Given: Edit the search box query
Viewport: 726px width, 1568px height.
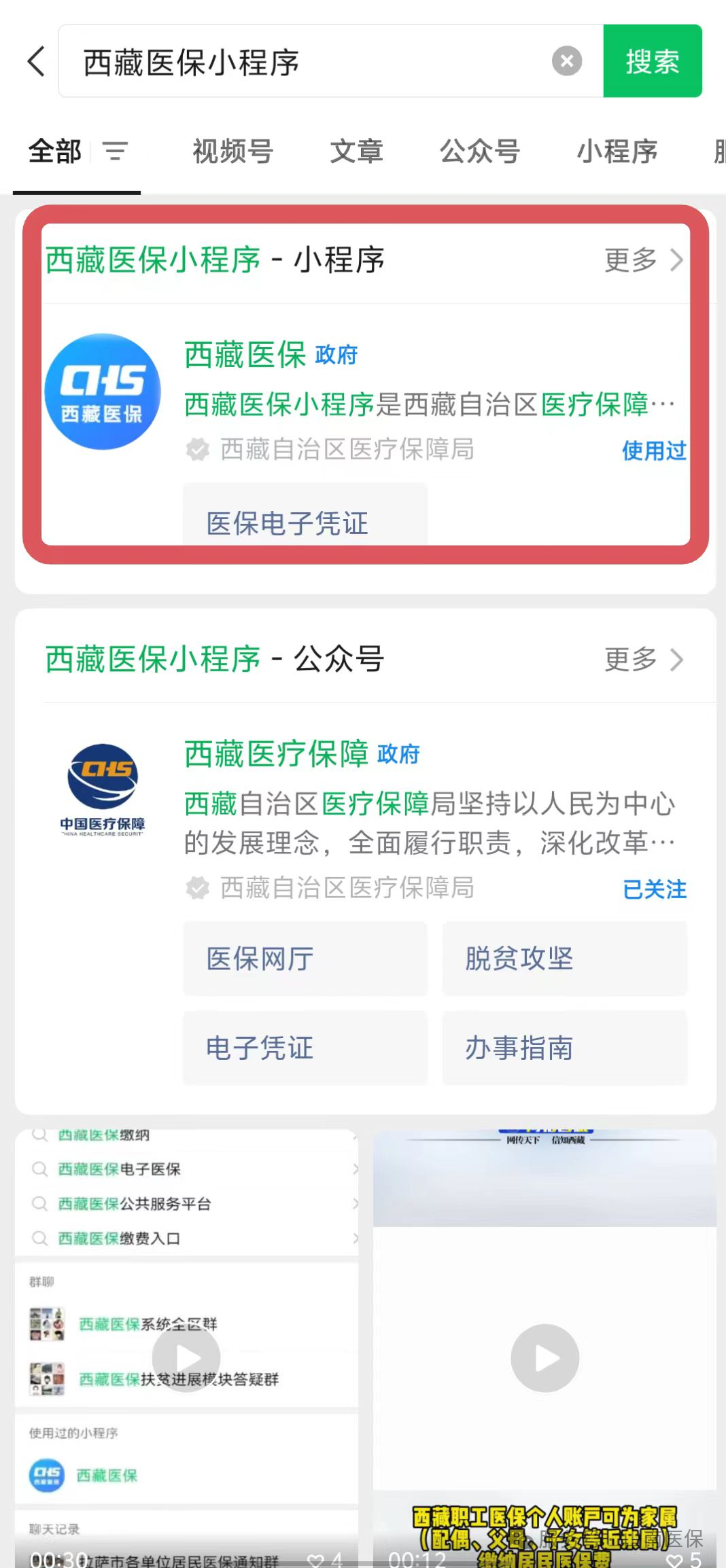Looking at the screenshot, I should [x=306, y=62].
